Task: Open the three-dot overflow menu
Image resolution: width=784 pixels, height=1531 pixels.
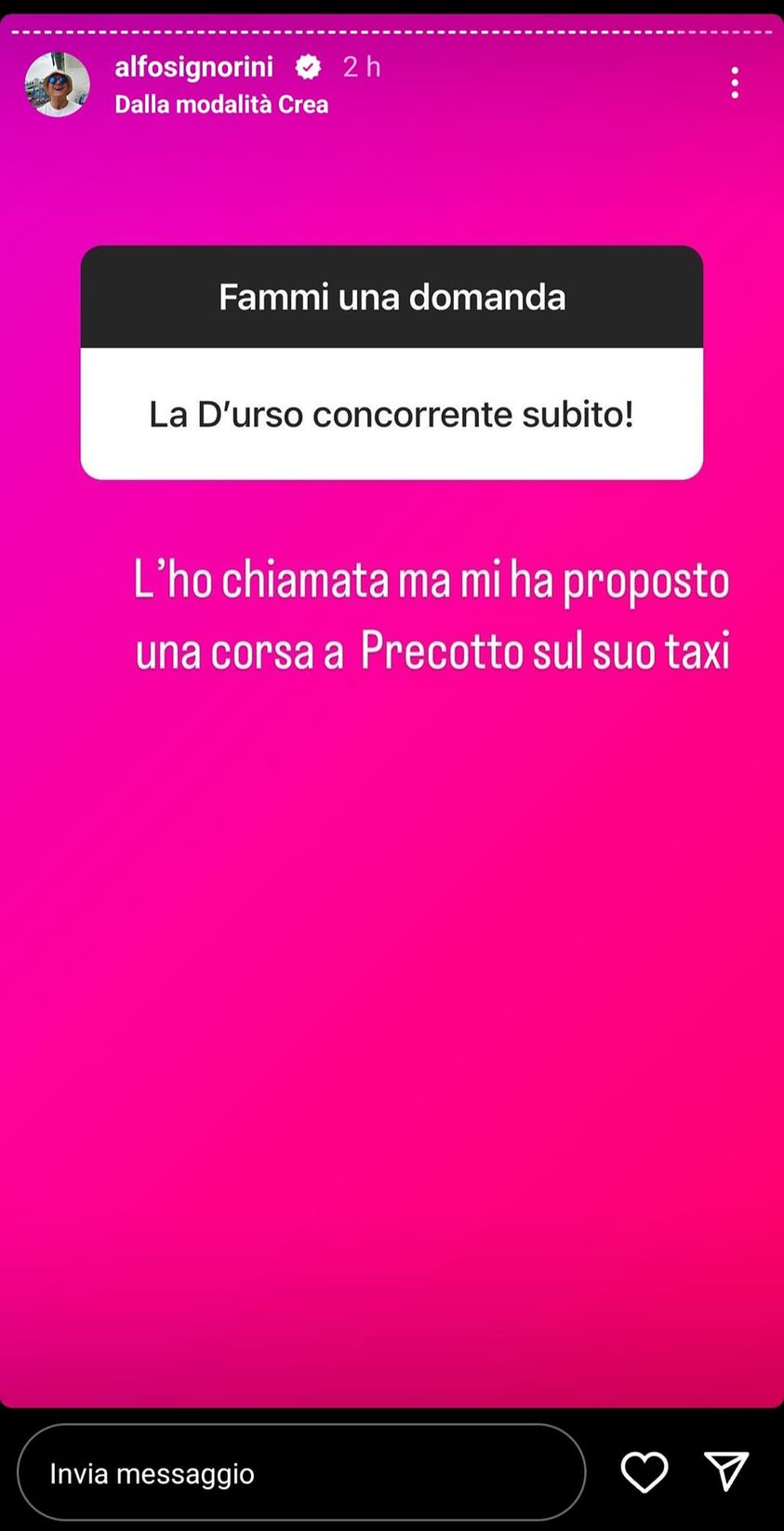Action: (x=735, y=83)
